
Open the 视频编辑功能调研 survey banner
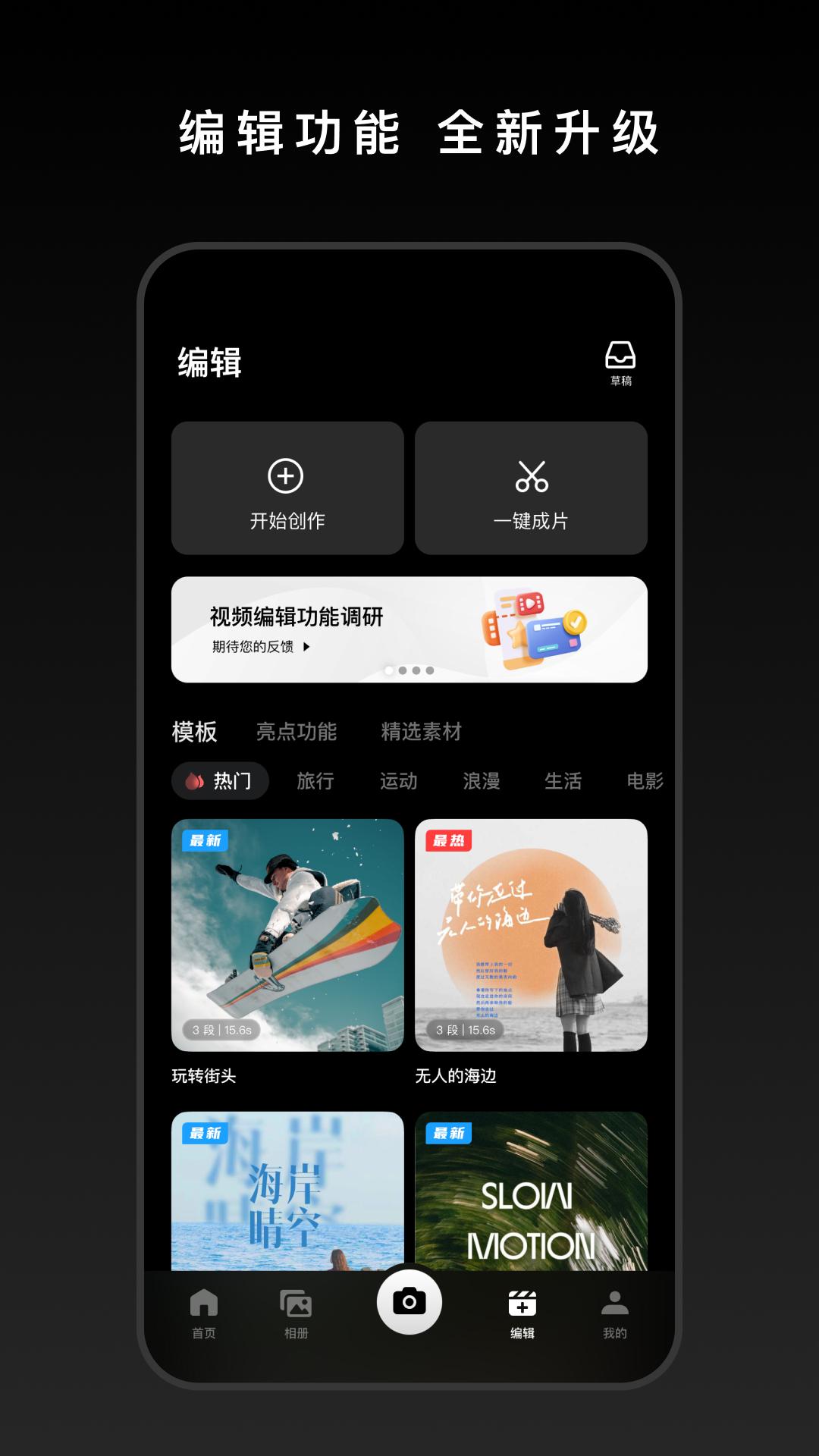(x=409, y=628)
